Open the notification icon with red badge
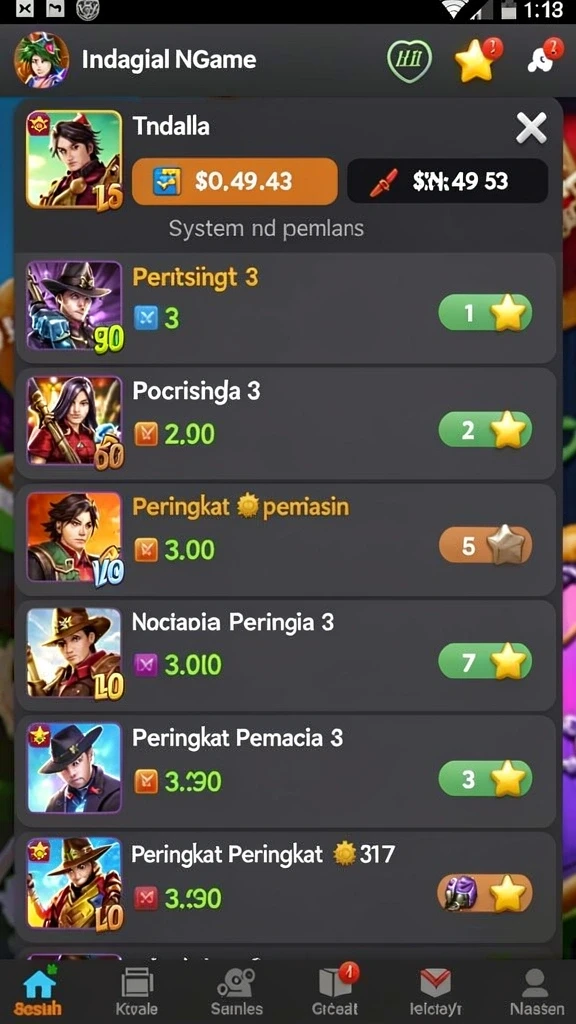Screen dimensions: 576x1024 [544, 59]
